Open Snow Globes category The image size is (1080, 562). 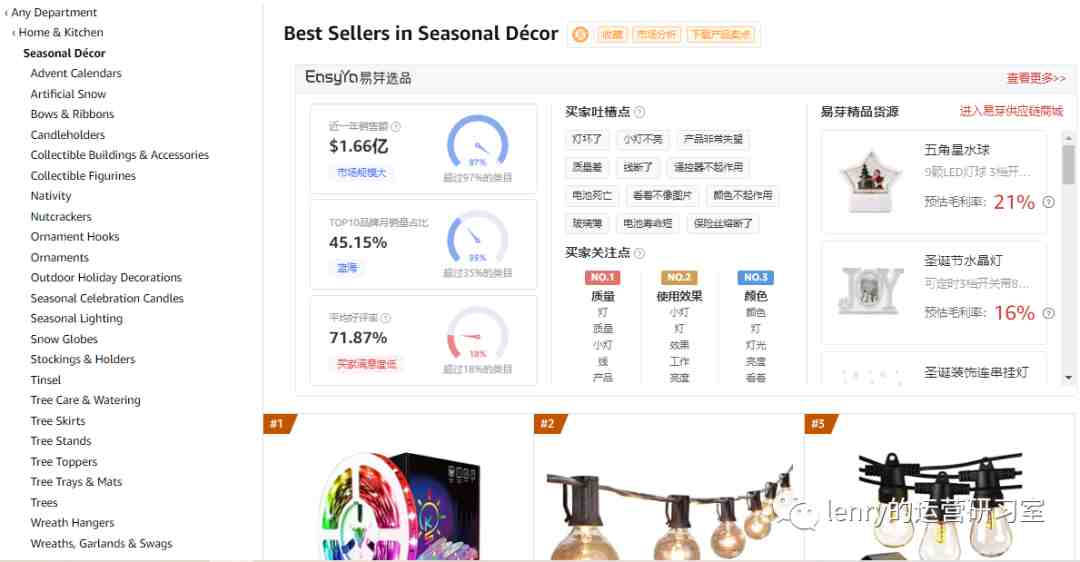(64, 339)
